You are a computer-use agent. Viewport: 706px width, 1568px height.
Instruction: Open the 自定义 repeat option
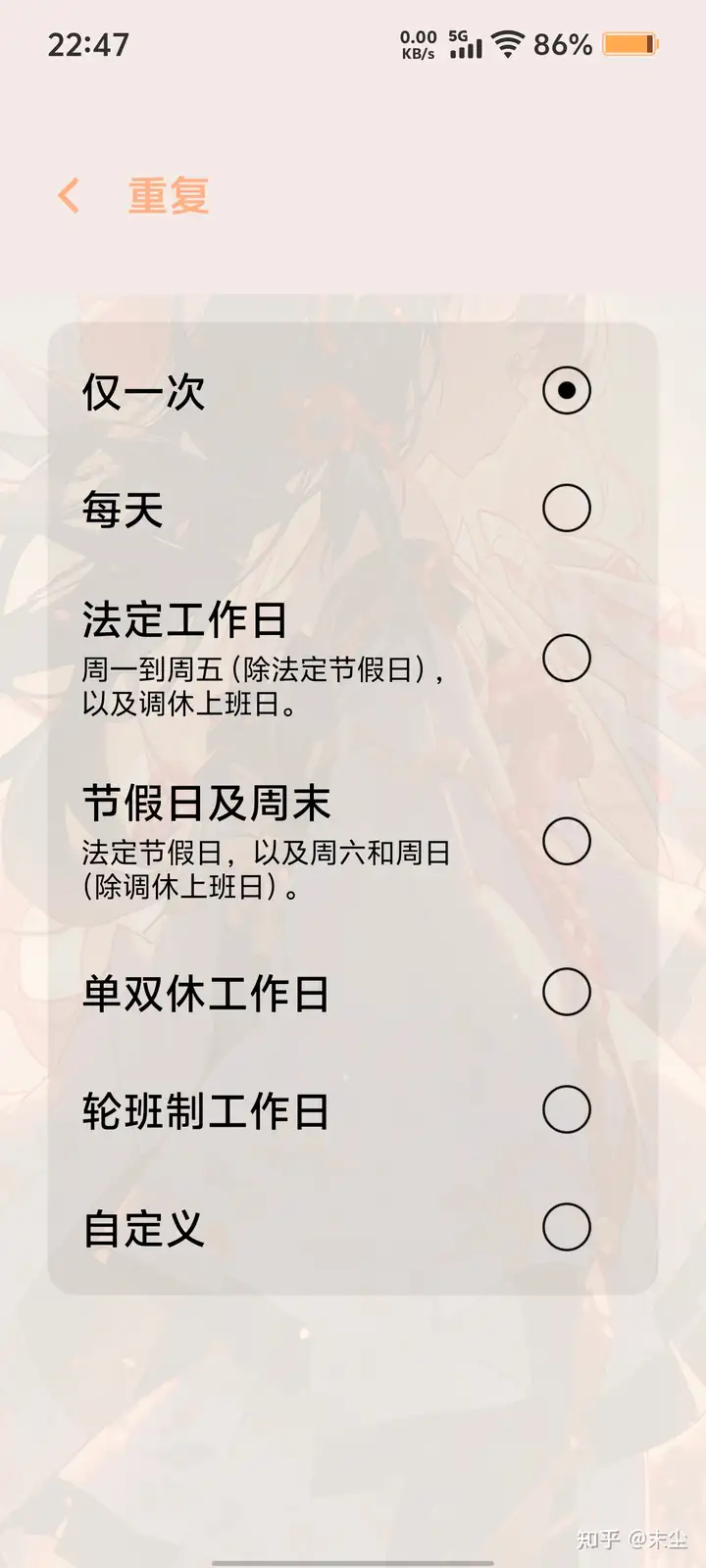(352, 1228)
